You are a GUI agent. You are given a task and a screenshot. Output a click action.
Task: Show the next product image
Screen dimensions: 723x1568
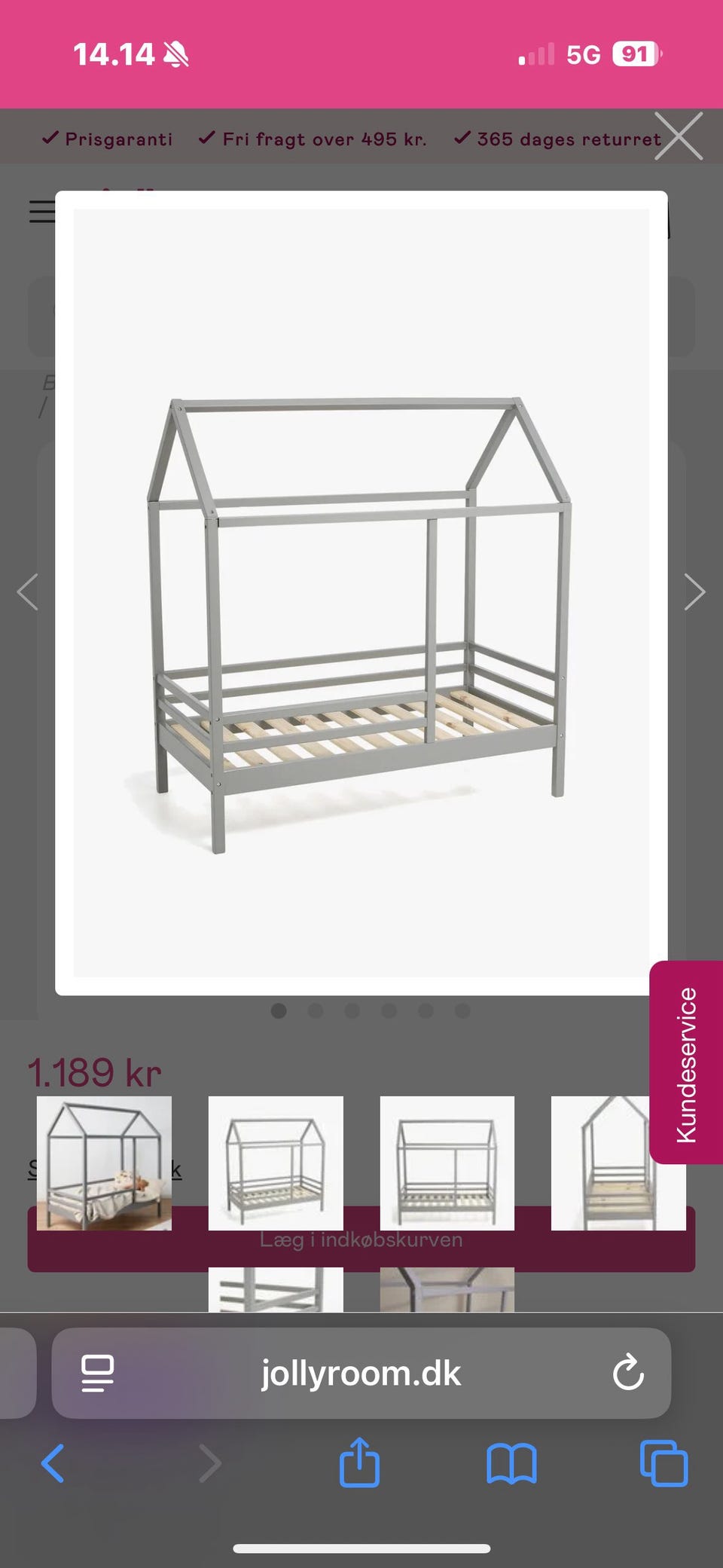[695, 591]
